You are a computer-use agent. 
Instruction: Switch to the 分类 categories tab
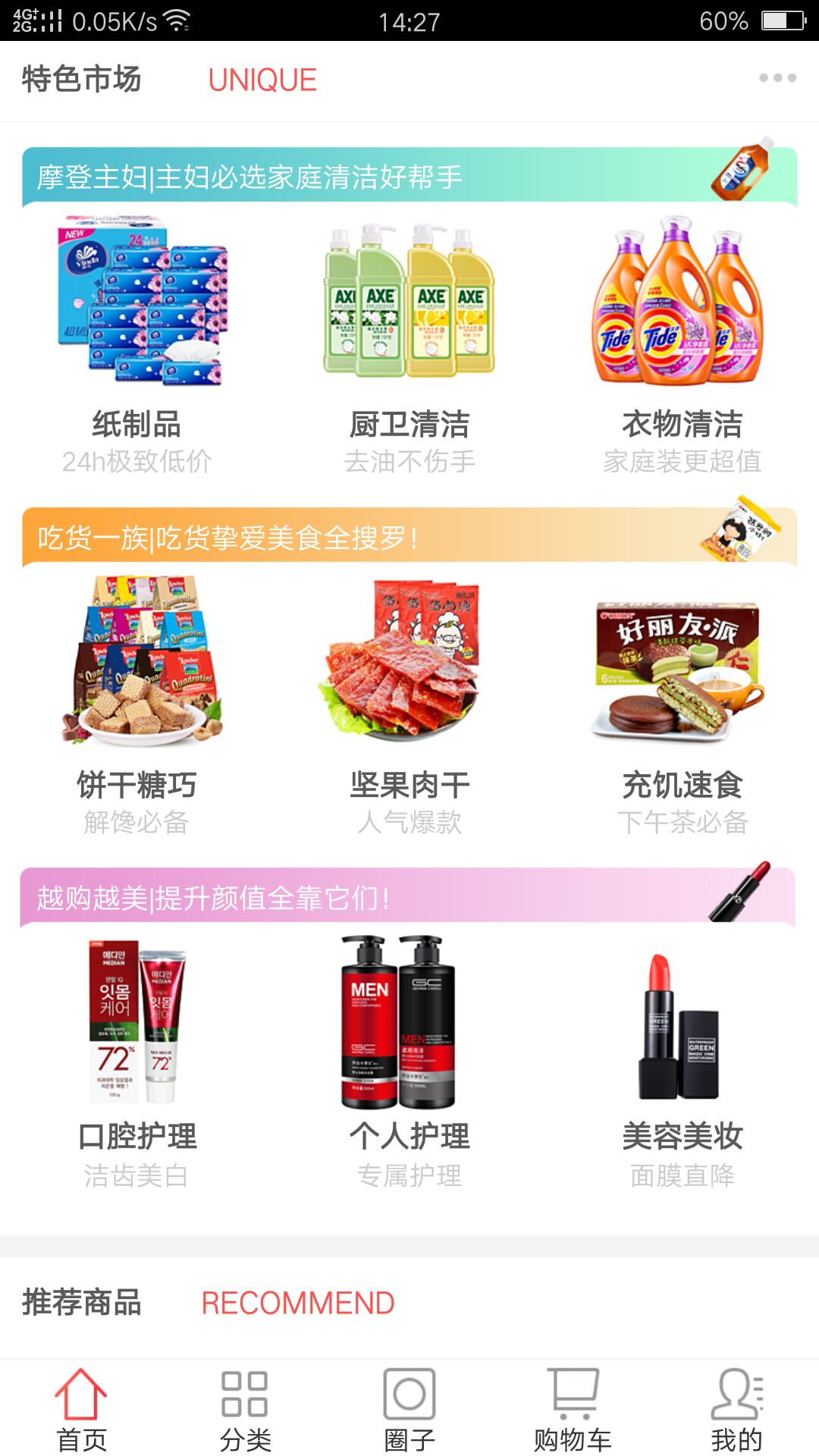(x=245, y=1409)
